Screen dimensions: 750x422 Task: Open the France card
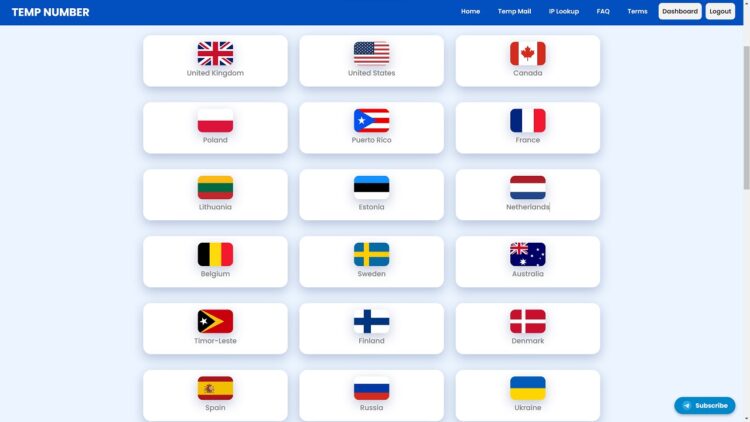point(527,127)
